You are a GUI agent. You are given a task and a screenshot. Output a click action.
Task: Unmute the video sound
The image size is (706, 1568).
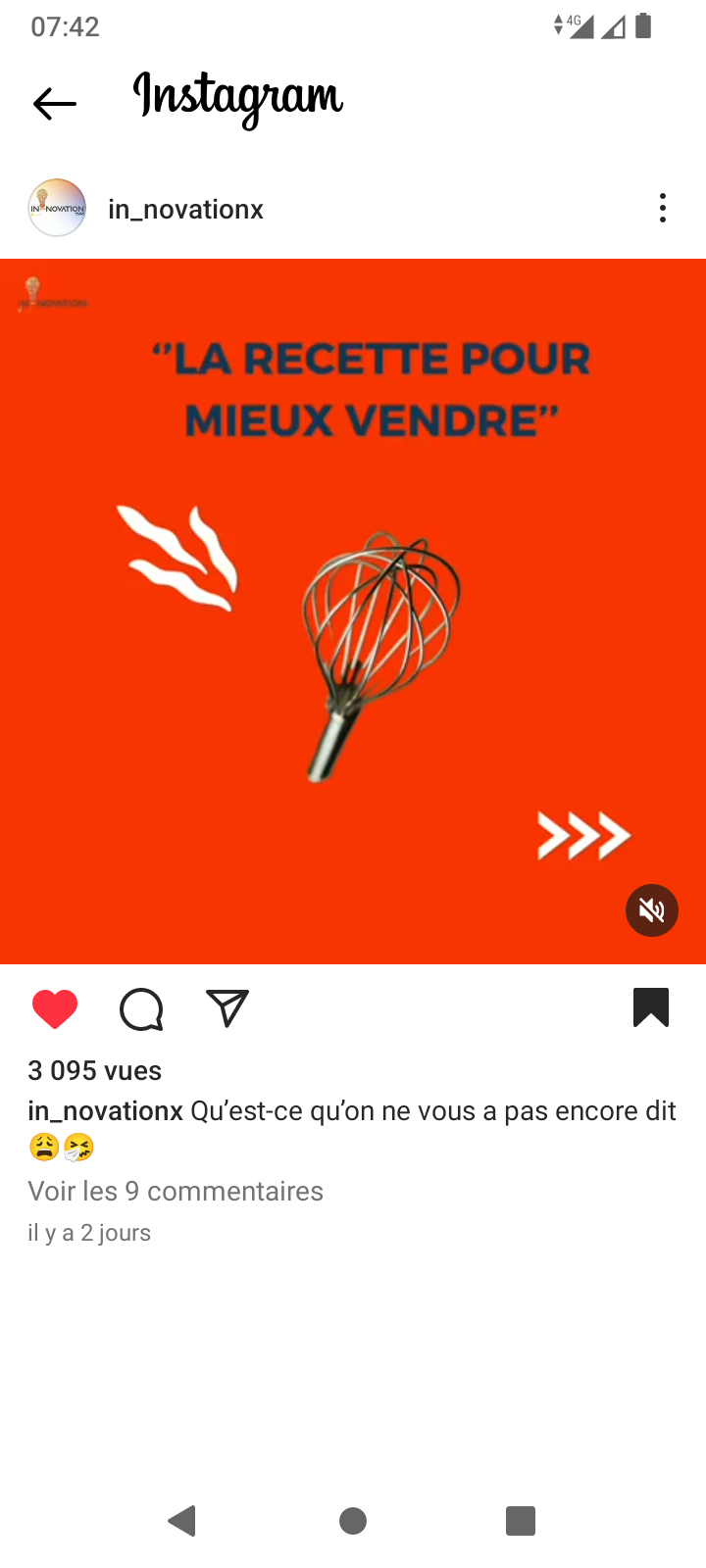[x=652, y=911]
